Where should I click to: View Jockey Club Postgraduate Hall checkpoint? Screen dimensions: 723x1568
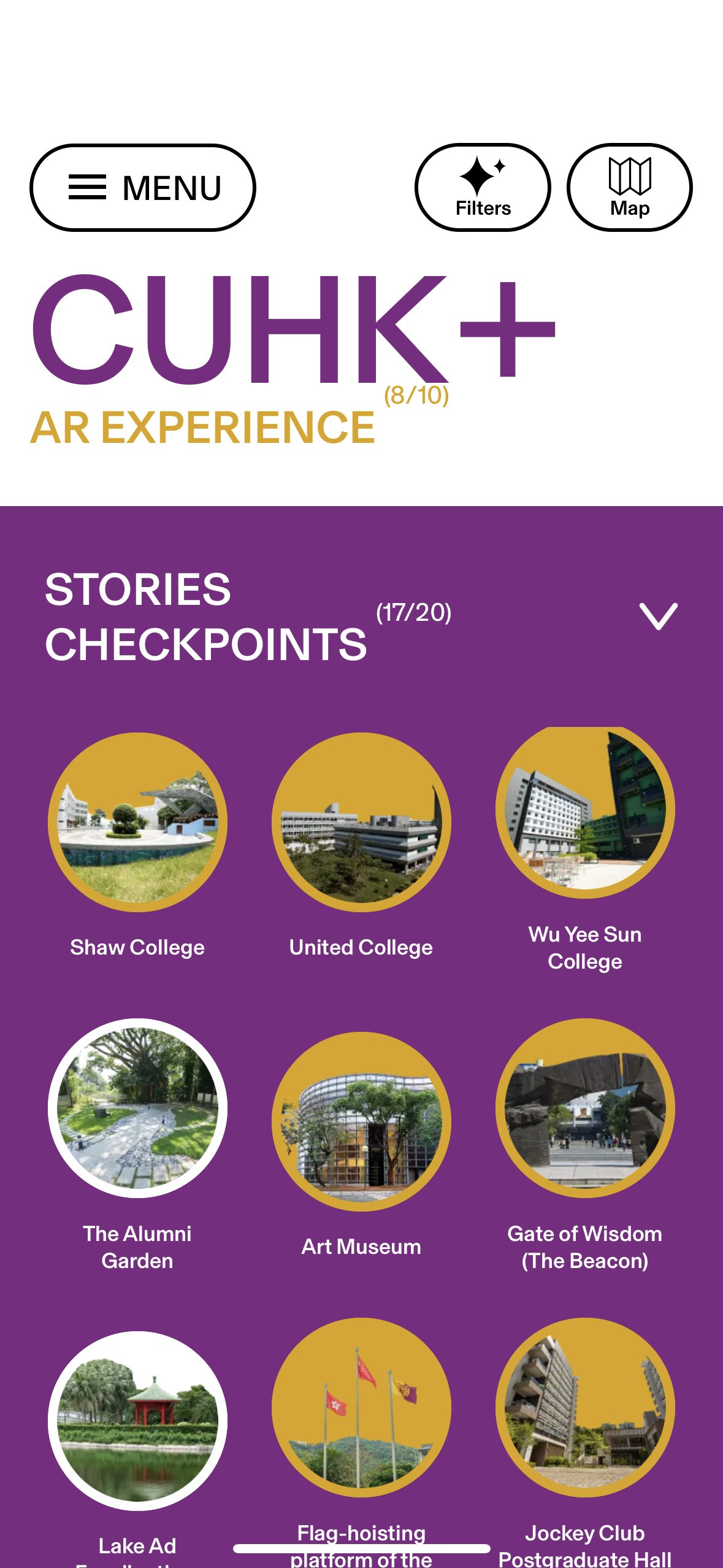(x=585, y=1407)
